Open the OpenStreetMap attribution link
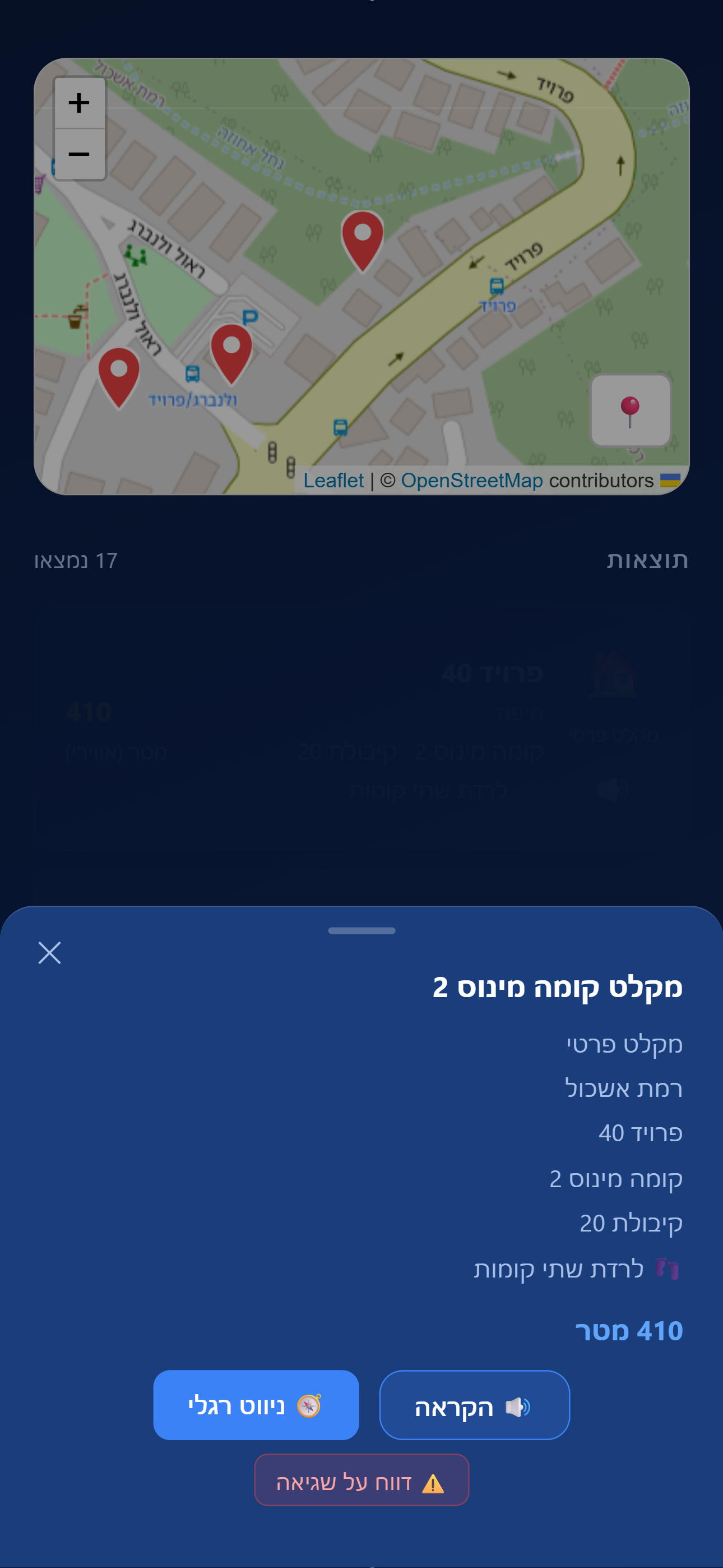This screenshot has height=1568, width=723. pyautogui.click(x=473, y=480)
